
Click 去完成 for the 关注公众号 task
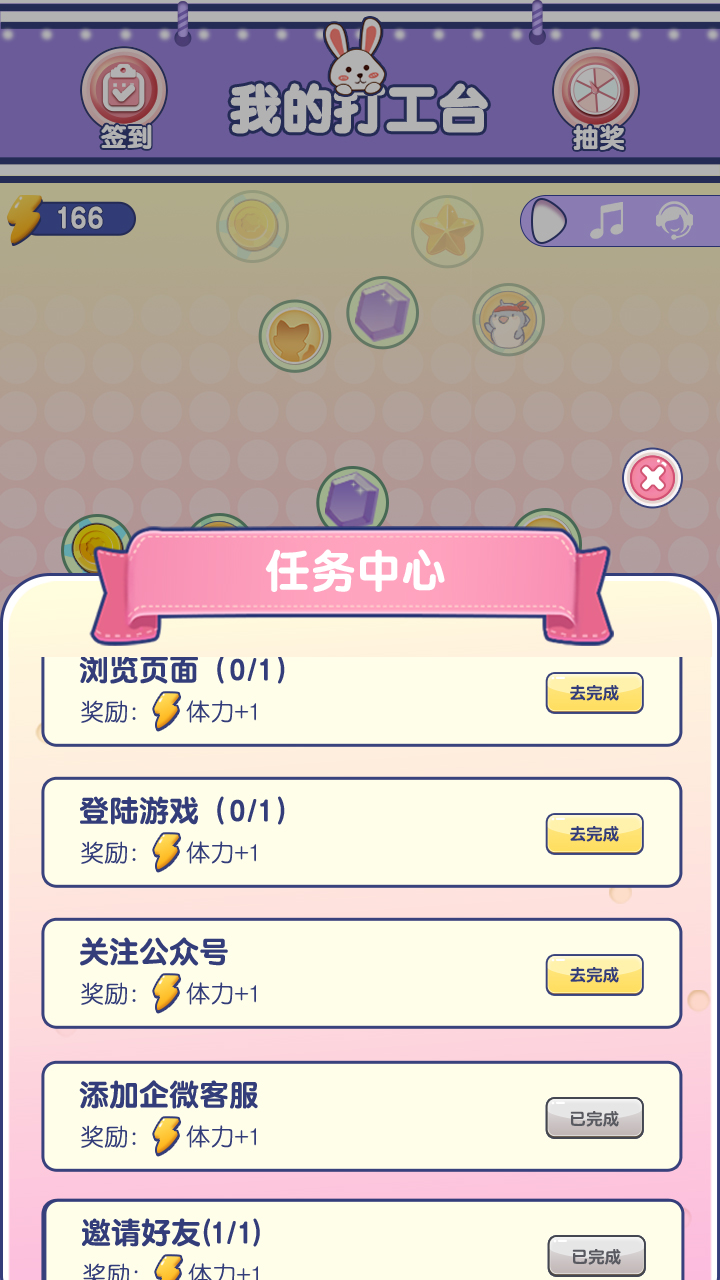coord(594,975)
